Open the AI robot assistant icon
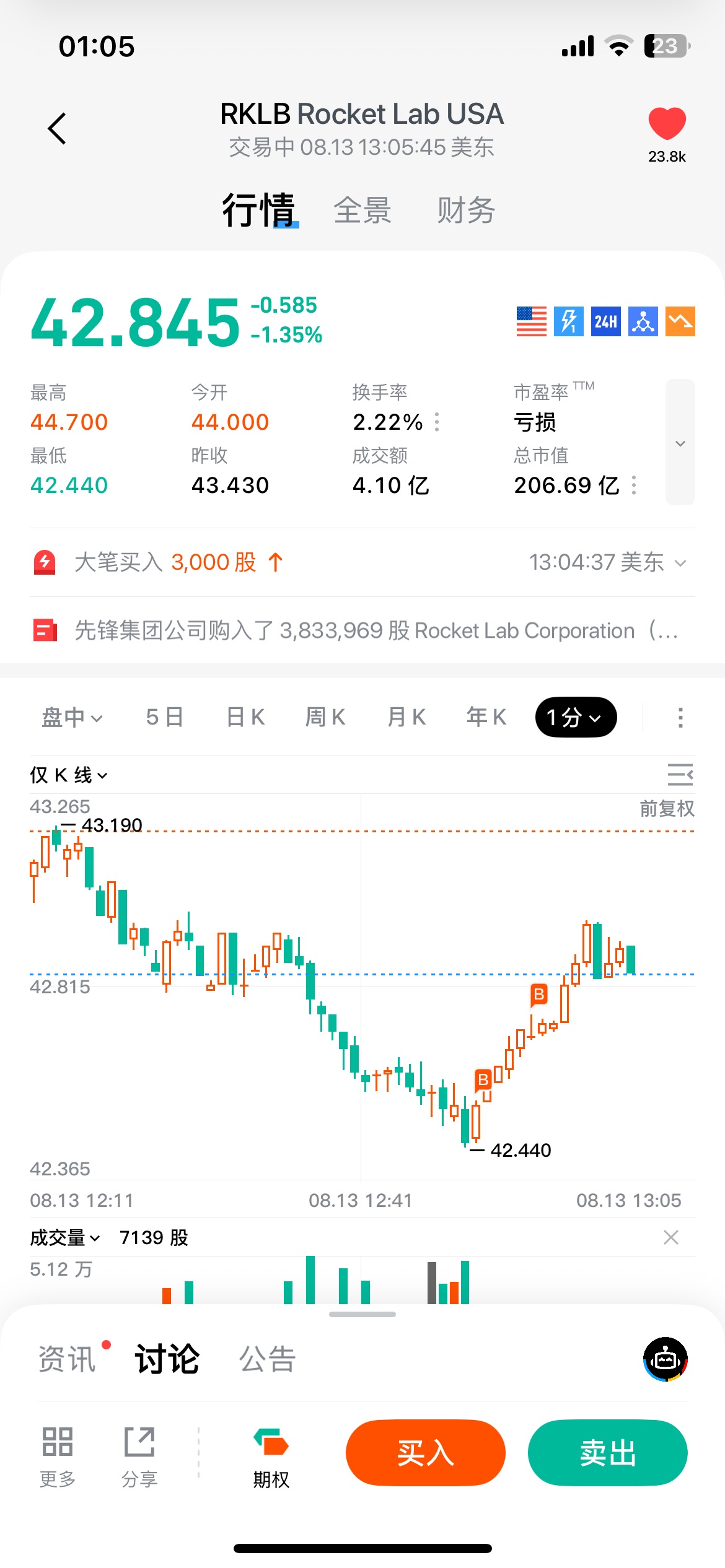Screen dimensions: 725x1568 pos(666,1359)
